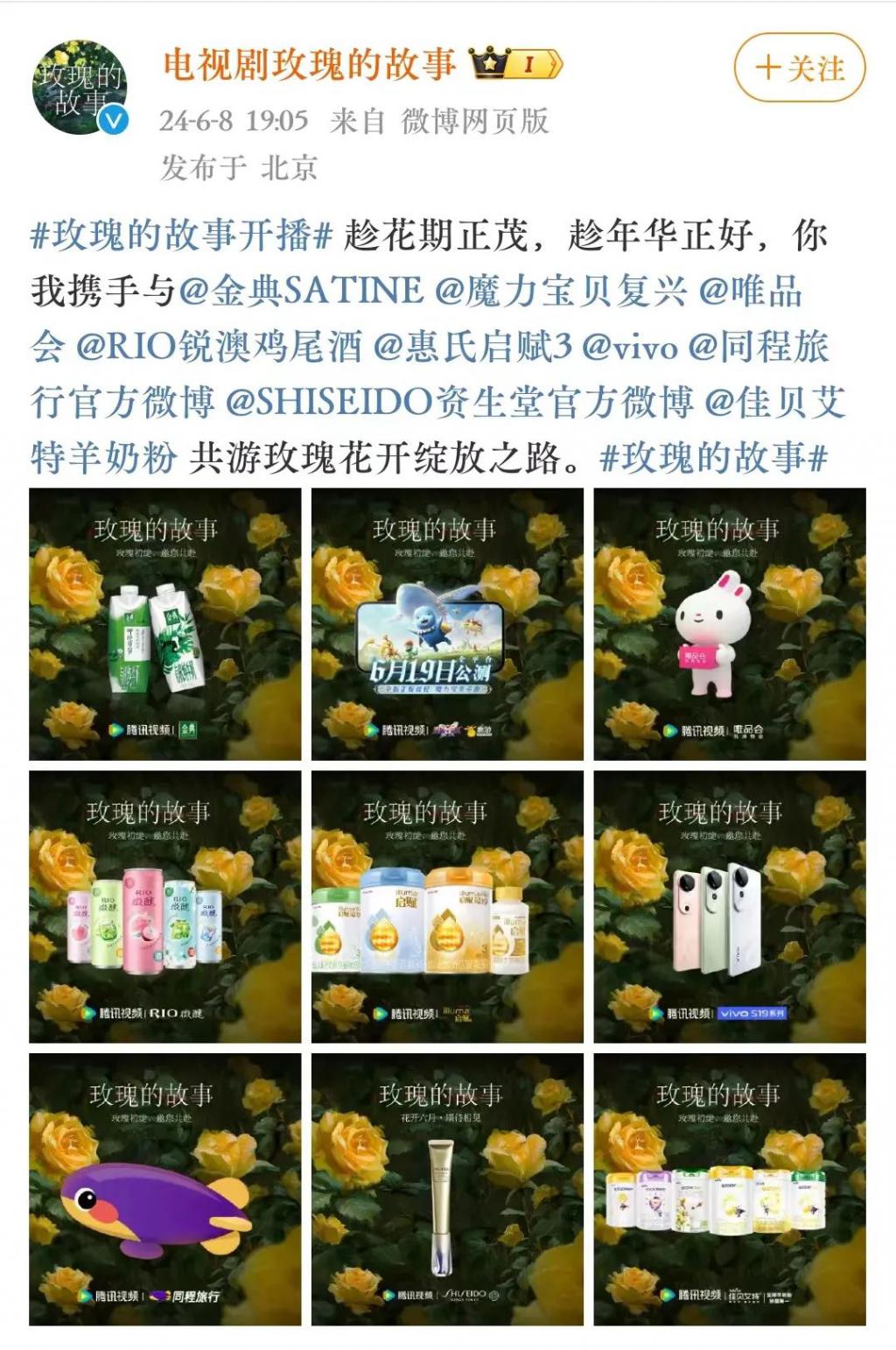
Task: View the 启赋 milk formula image
Action: (x=447, y=907)
